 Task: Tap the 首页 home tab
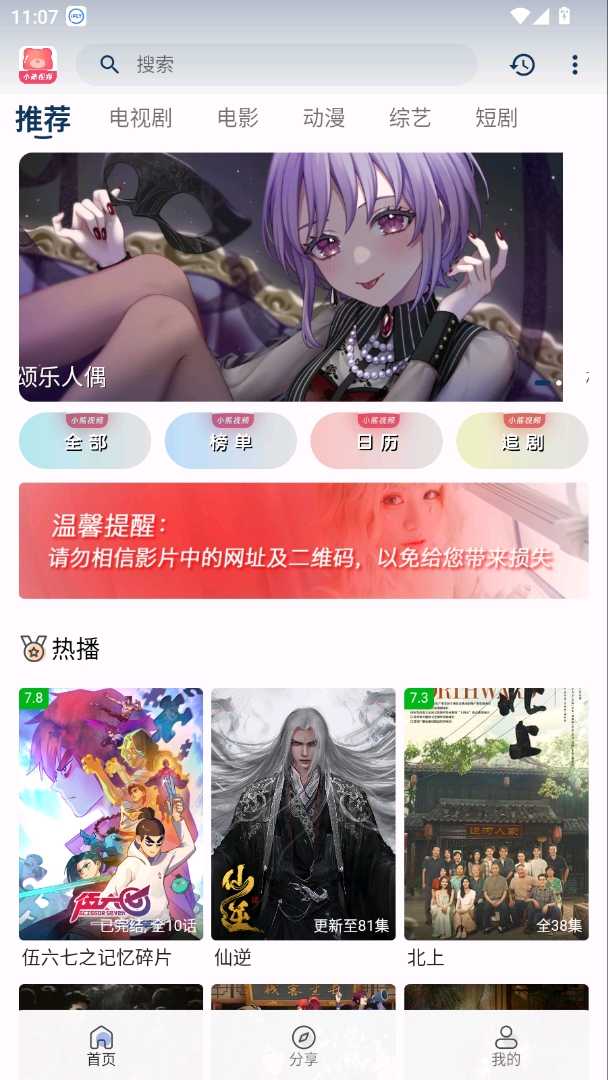[x=101, y=1046]
